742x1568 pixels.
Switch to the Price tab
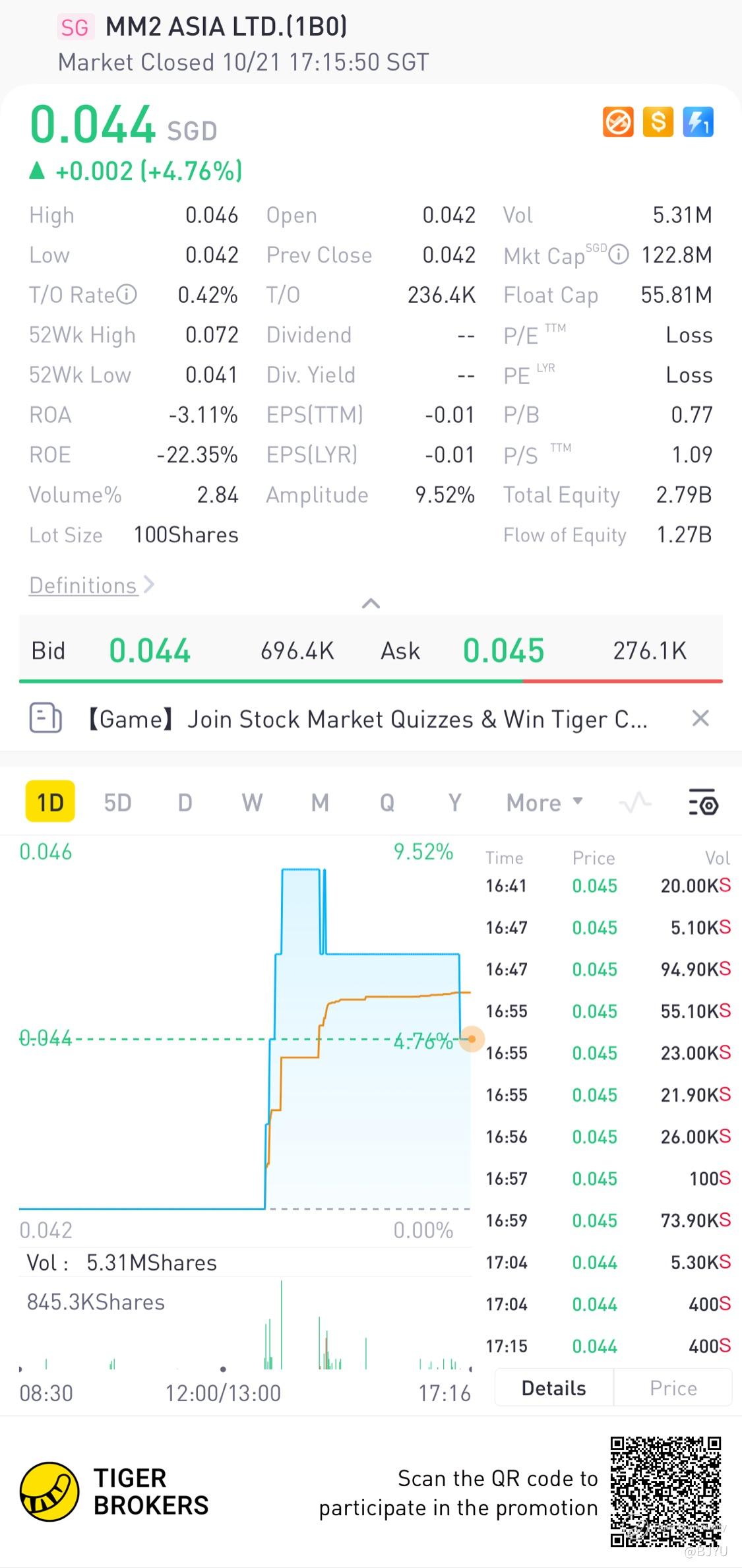[x=673, y=1388]
